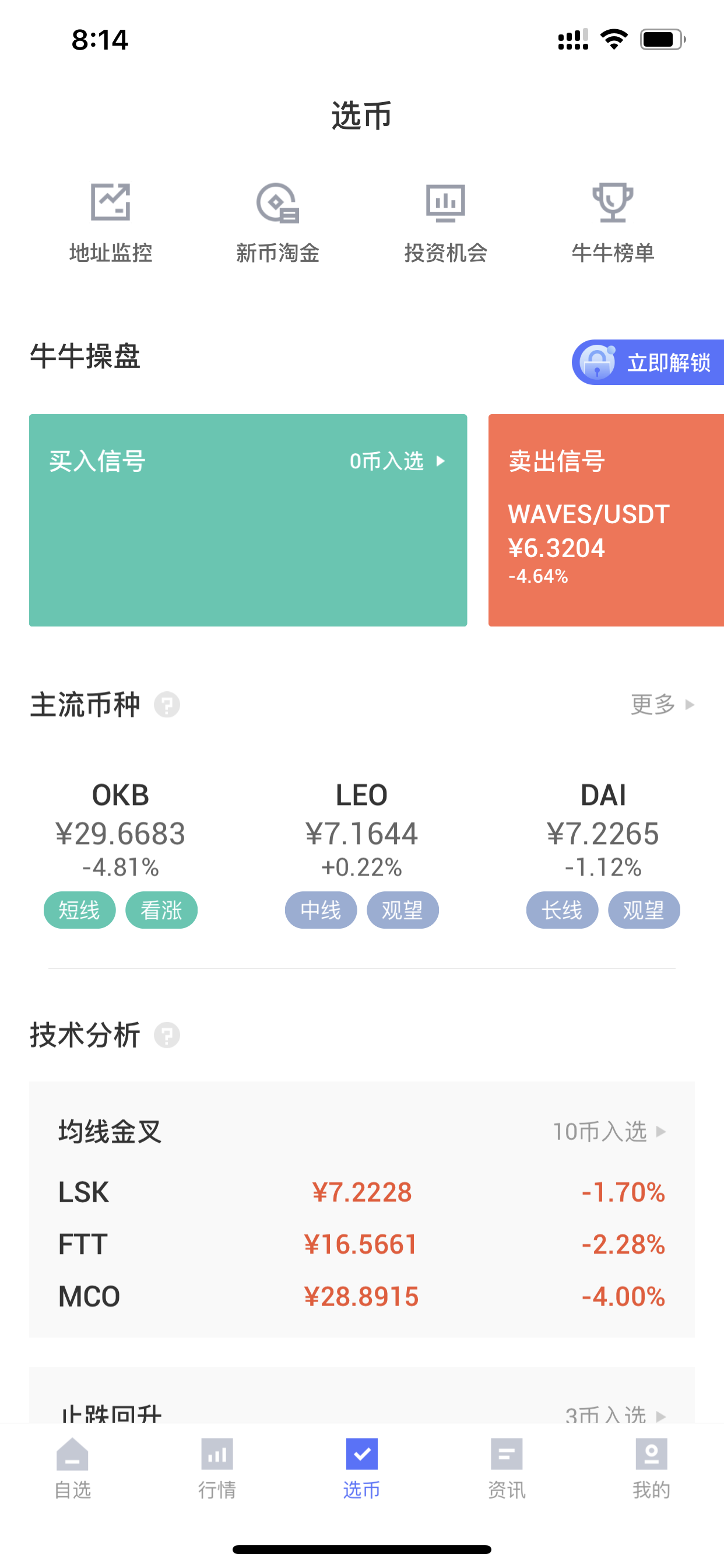Open 投资机会 investment opportunities
Image resolution: width=724 pixels, height=1568 pixels.
tap(445, 222)
